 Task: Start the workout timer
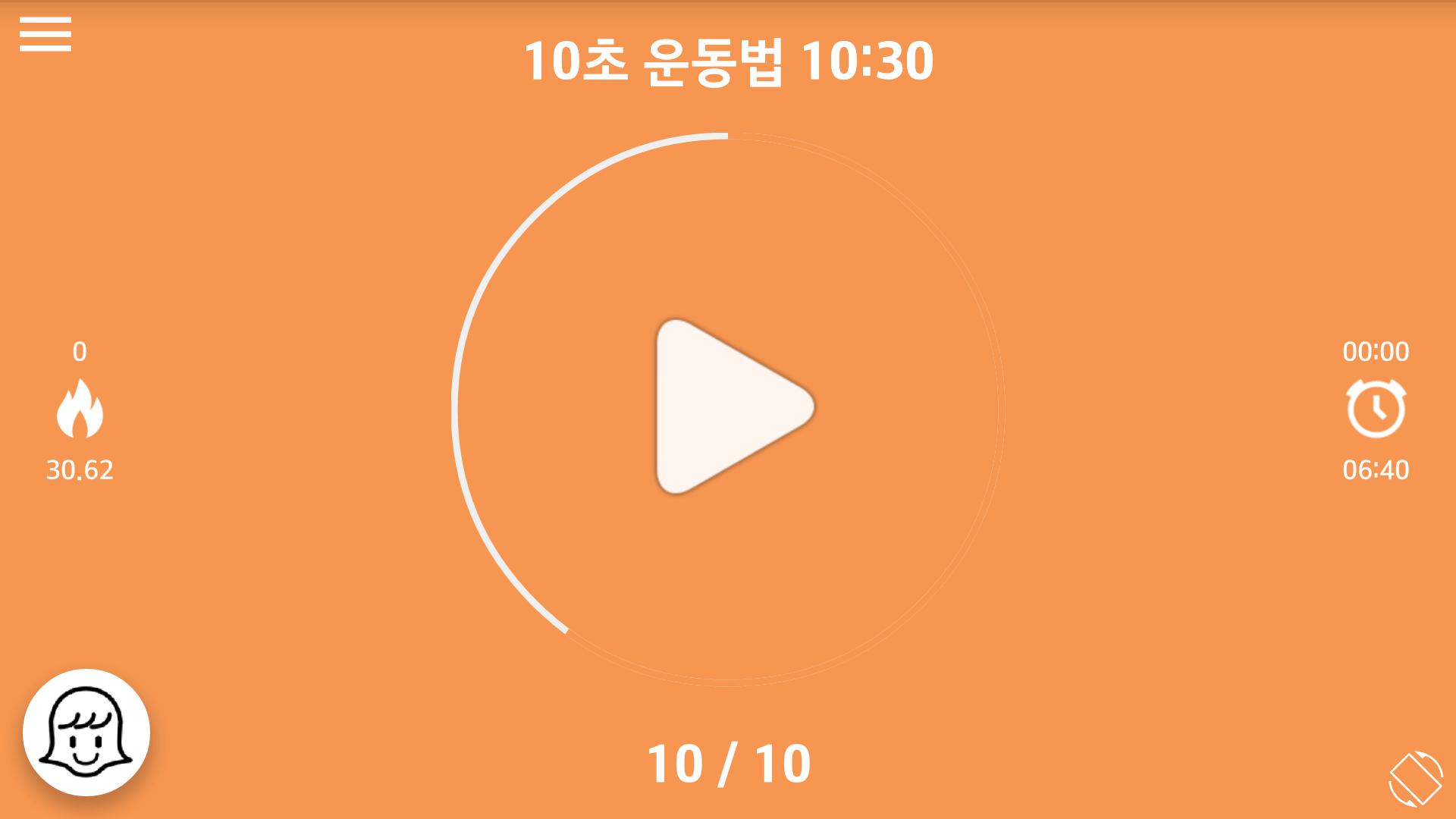coord(728,407)
